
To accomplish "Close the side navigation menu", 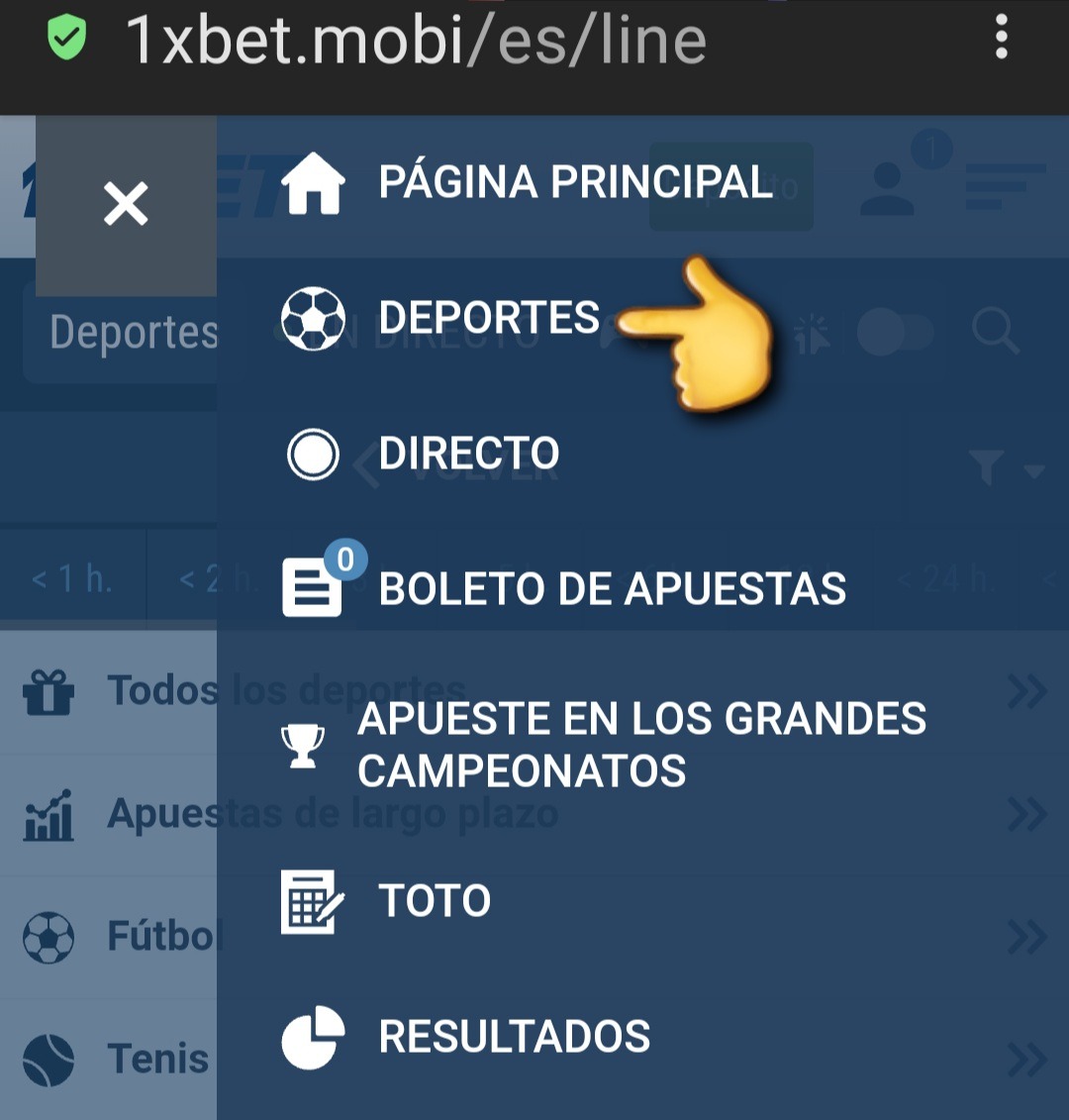I will [126, 205].
